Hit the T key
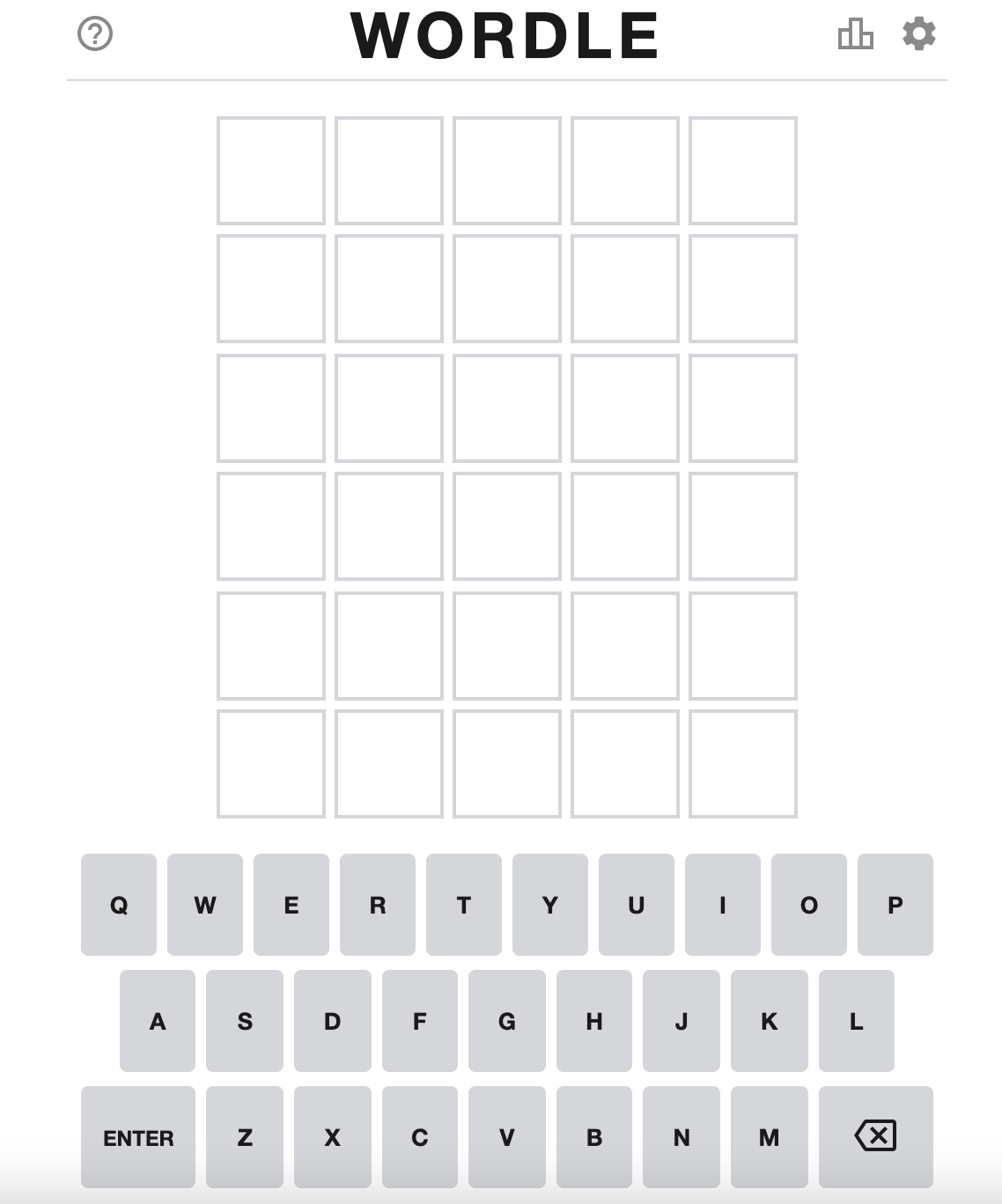This screenshot has width=1002, height=1204. tap(464, 905)
